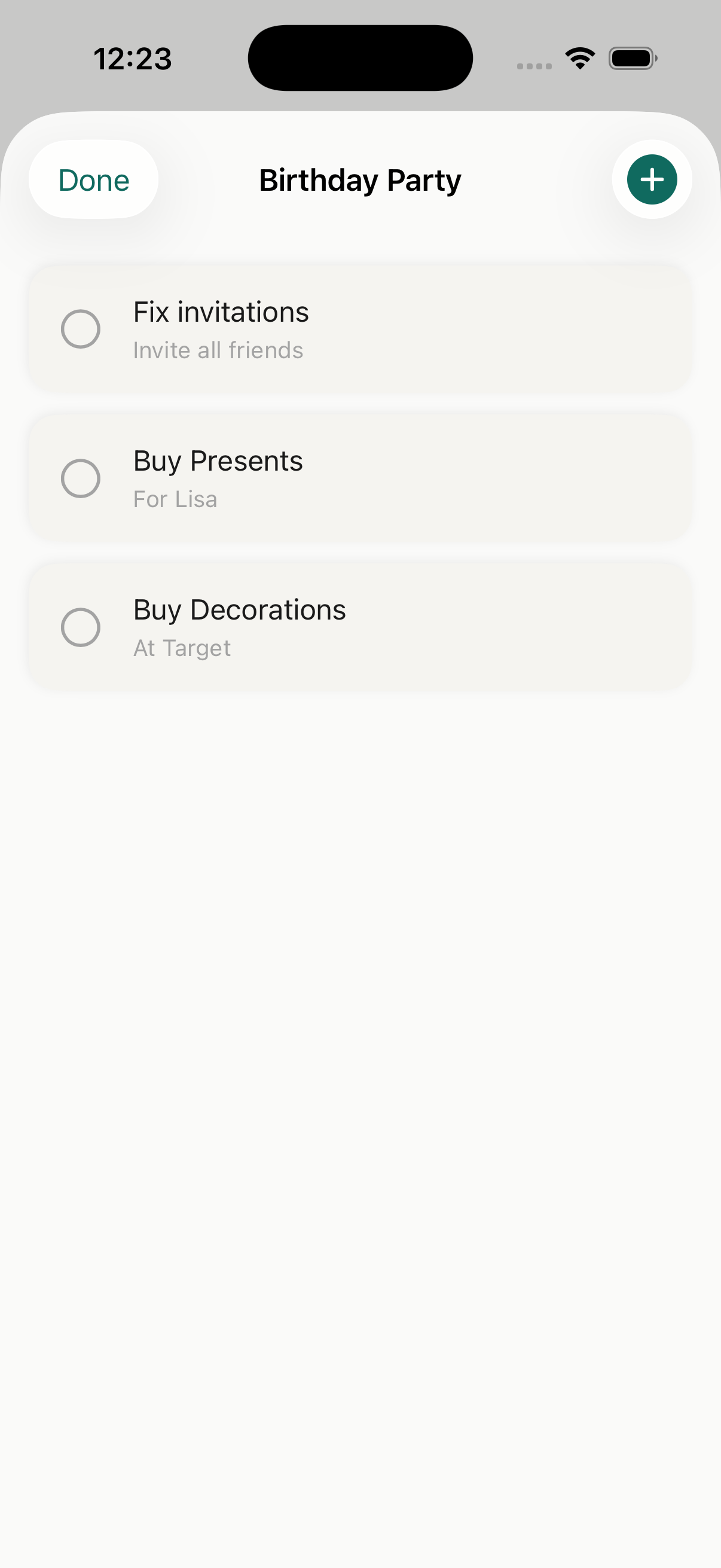Screen dimensions: 721x1568
Task: Open the new task creation with plus button
Action: [x=652, y=179]
